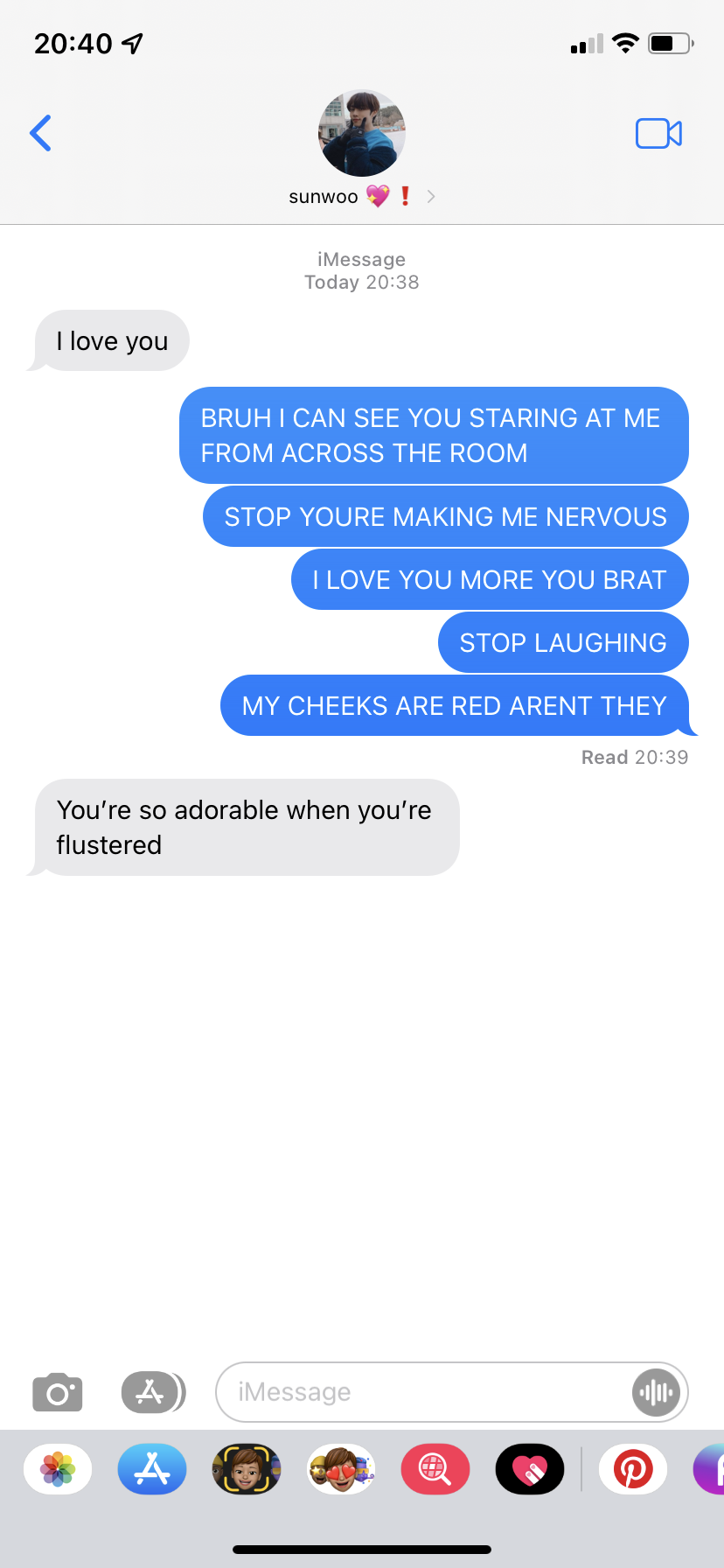
Task: Open Memoji Stickers in the app drawer
Action: click(341, 1469)
